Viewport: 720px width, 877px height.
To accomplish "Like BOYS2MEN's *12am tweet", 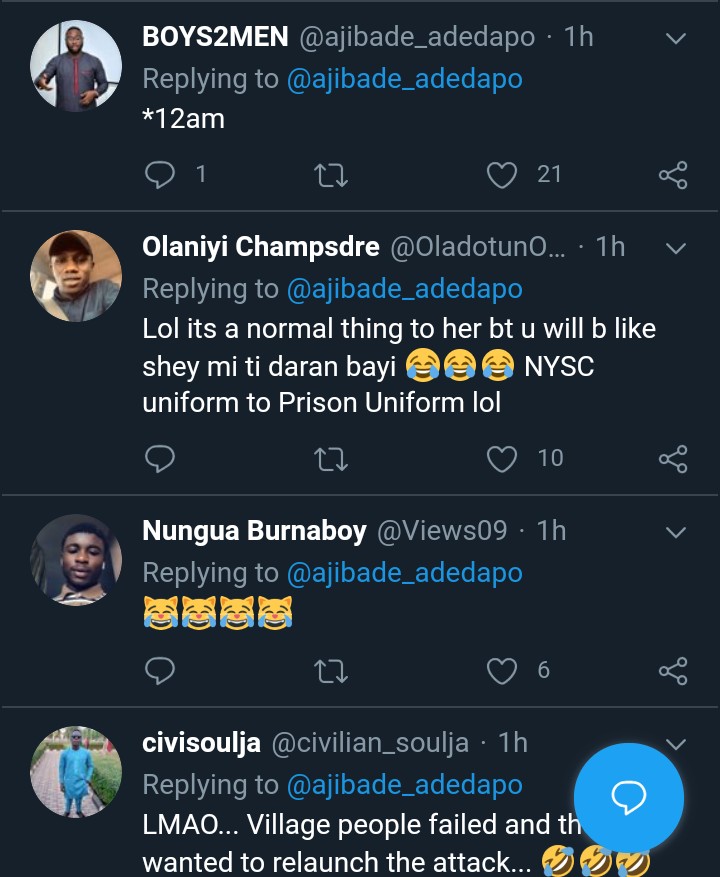I will click(x=501, y=175).
